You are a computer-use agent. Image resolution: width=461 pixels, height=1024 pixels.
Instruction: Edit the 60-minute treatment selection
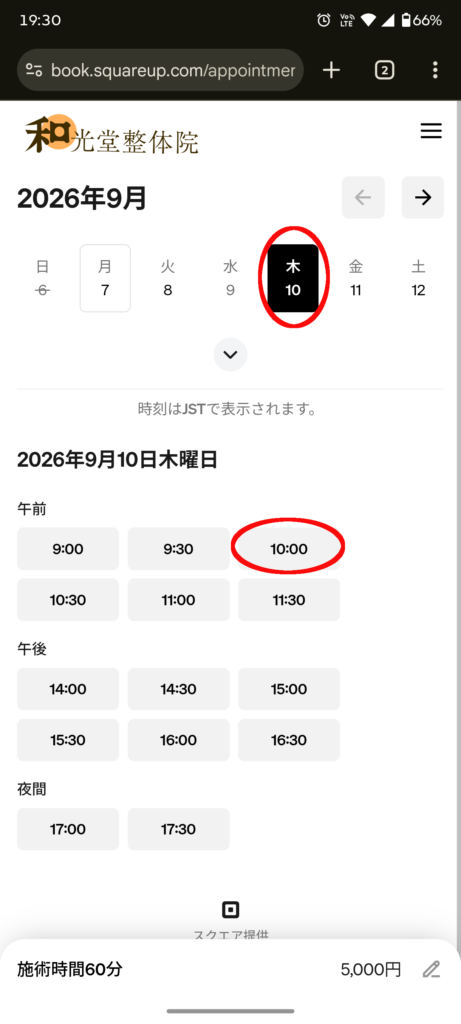pos(431,969)
